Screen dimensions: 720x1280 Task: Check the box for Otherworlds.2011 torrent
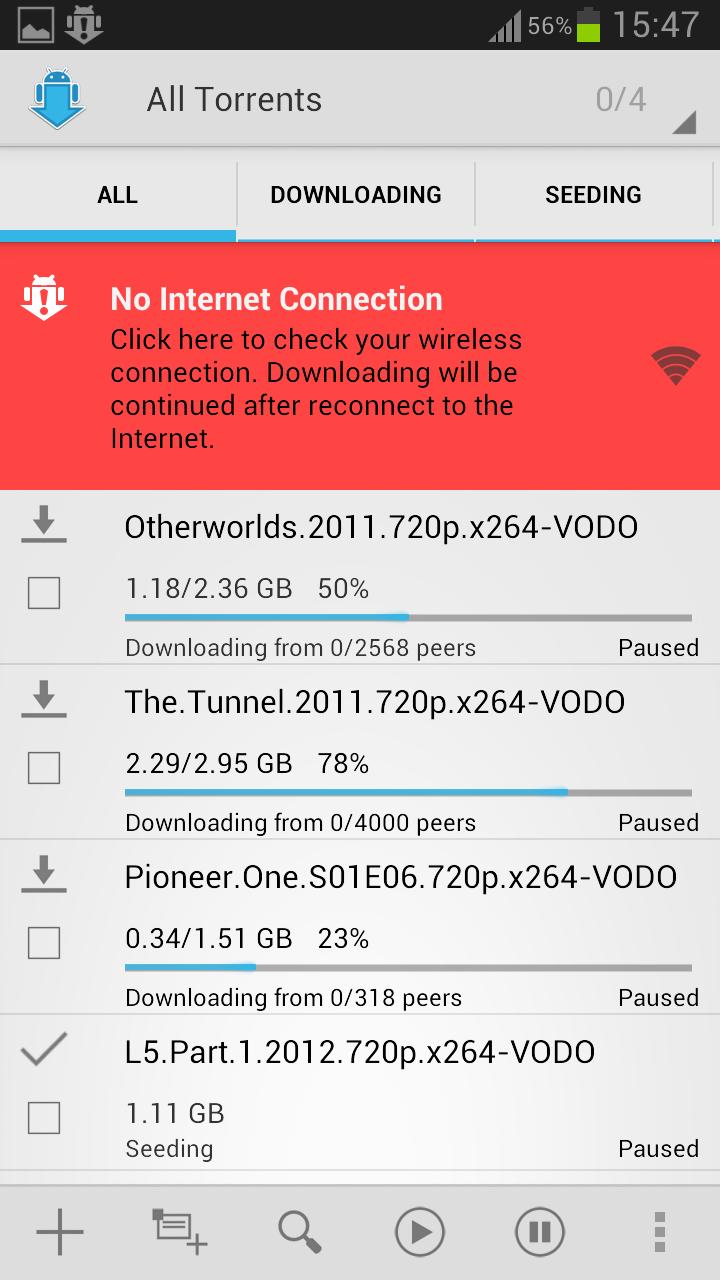44,593
